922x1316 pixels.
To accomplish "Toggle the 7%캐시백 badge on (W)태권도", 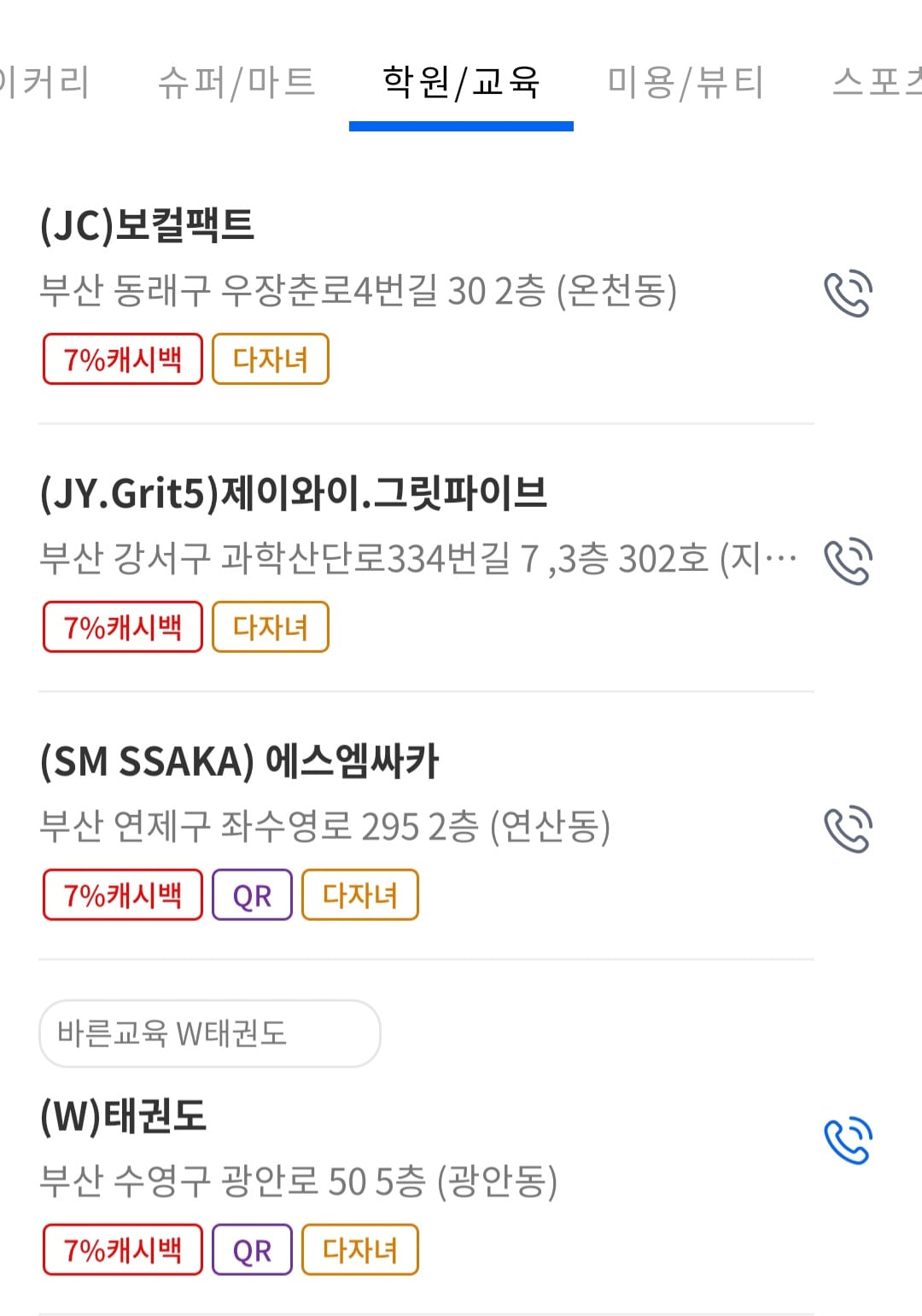I will [121, 1249].
